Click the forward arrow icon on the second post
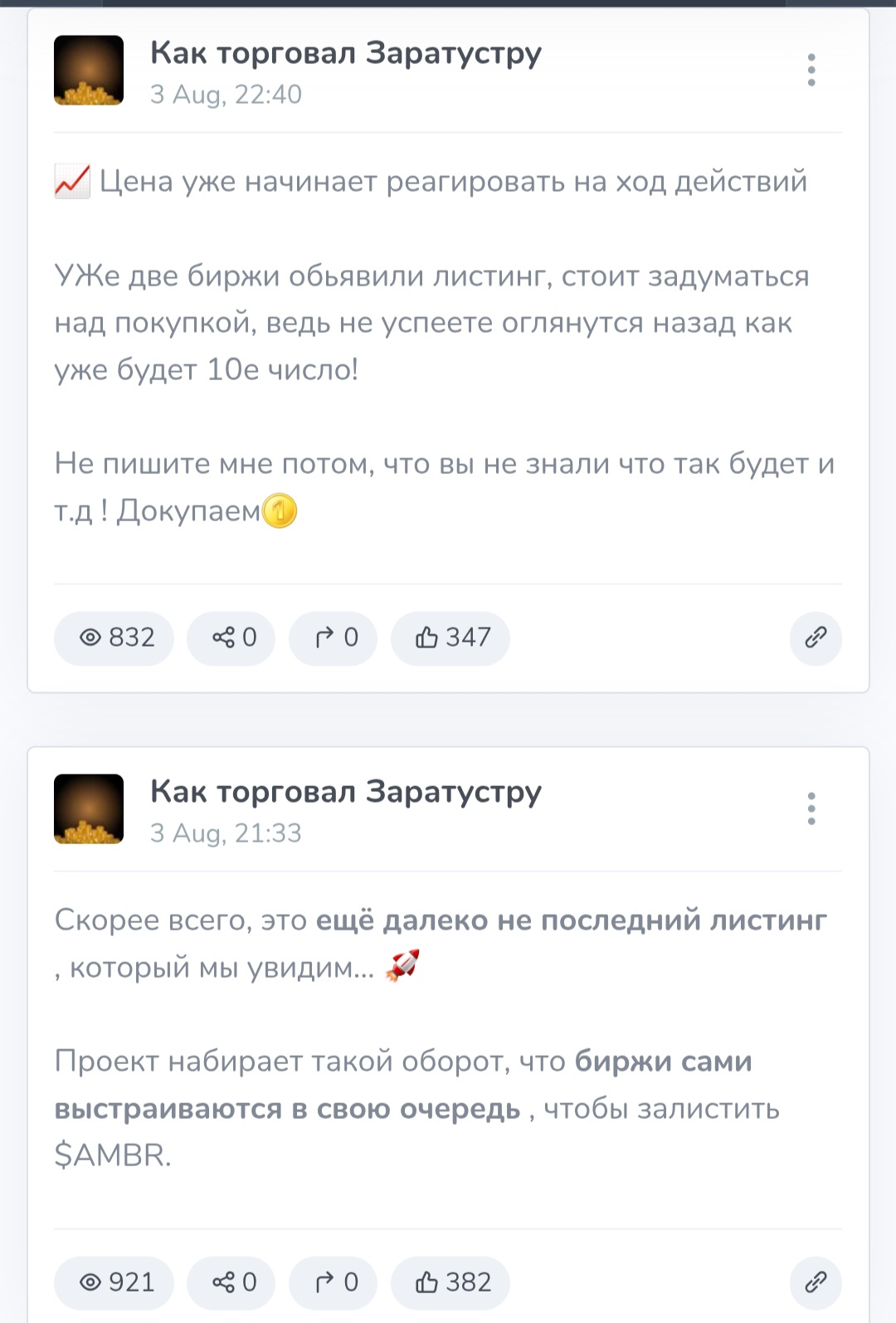 coord(324,1282)
